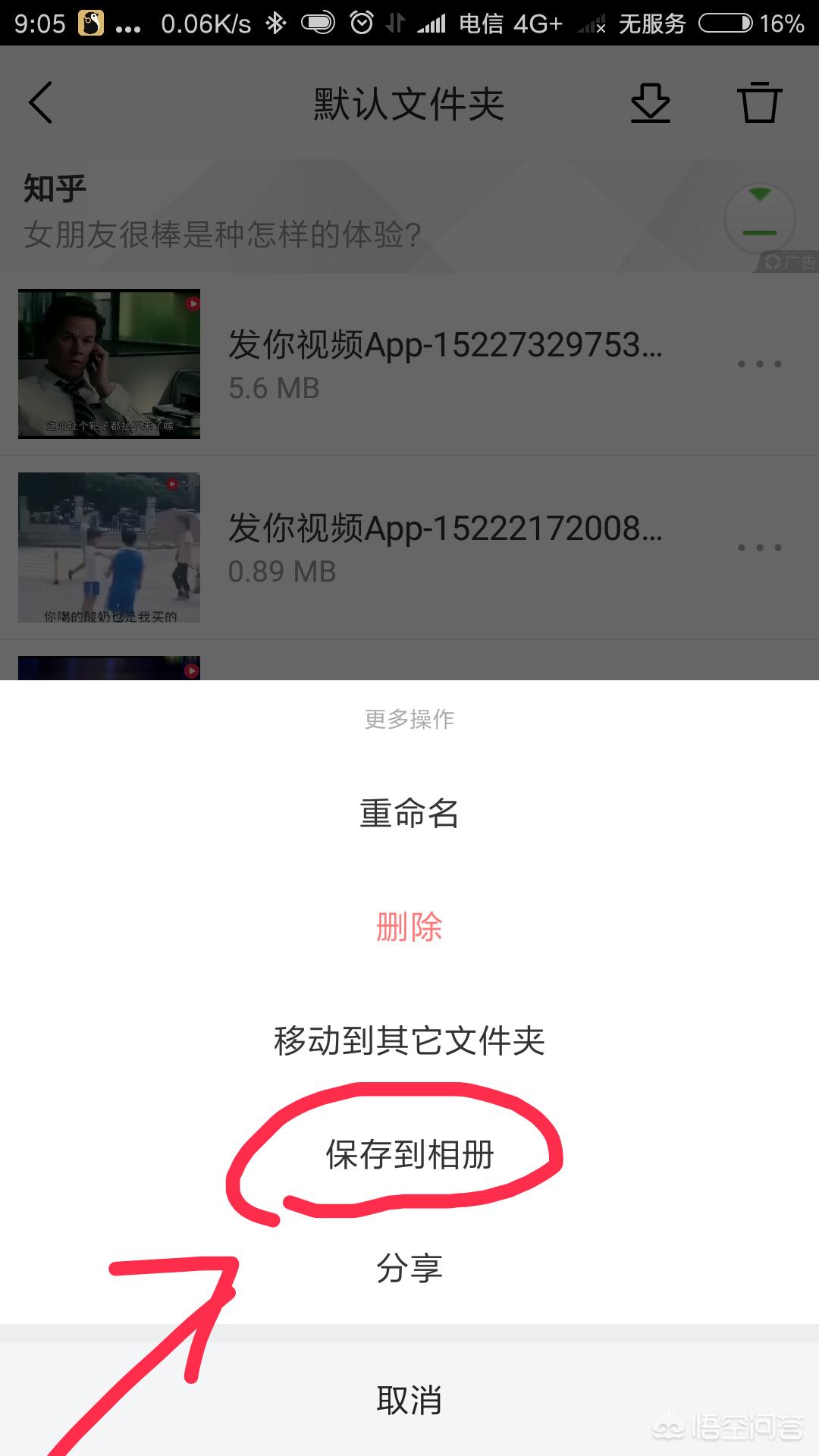Dismiss the sheet with 取消

click(x=409, y=1400)
